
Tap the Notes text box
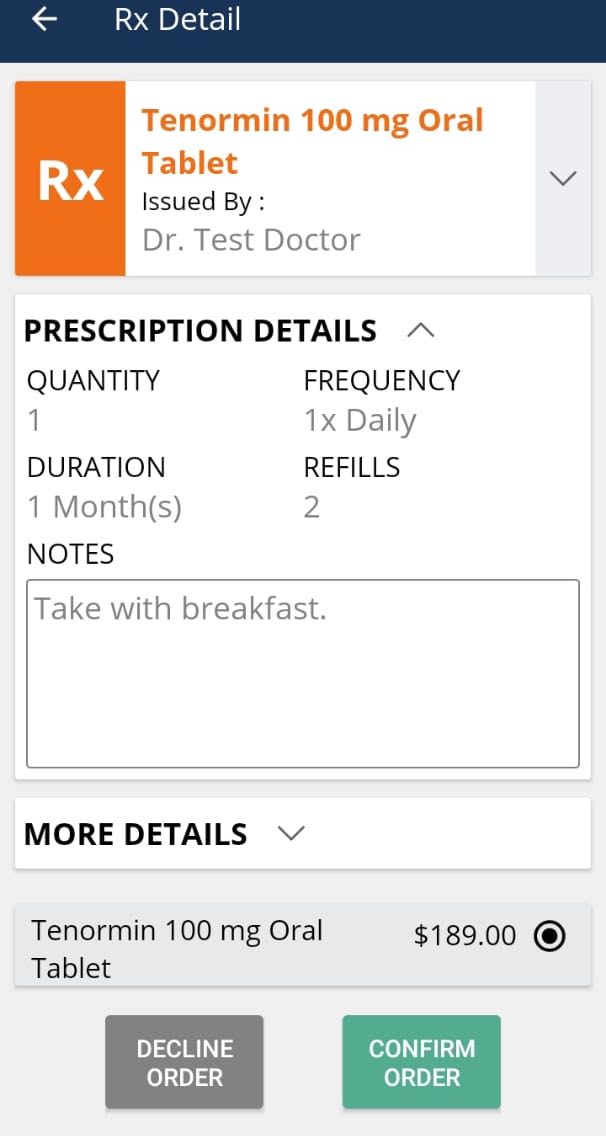click(x=302, y=673)
